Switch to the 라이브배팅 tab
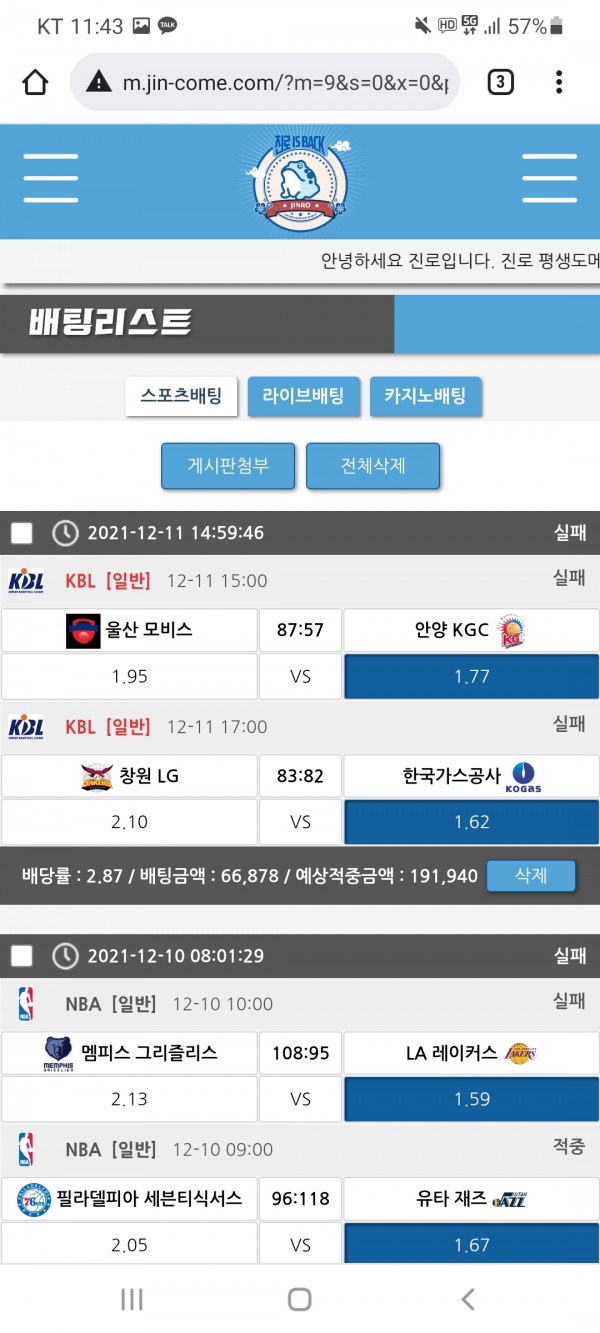This screenshot has height=1333, width=600. click(303, 396)
